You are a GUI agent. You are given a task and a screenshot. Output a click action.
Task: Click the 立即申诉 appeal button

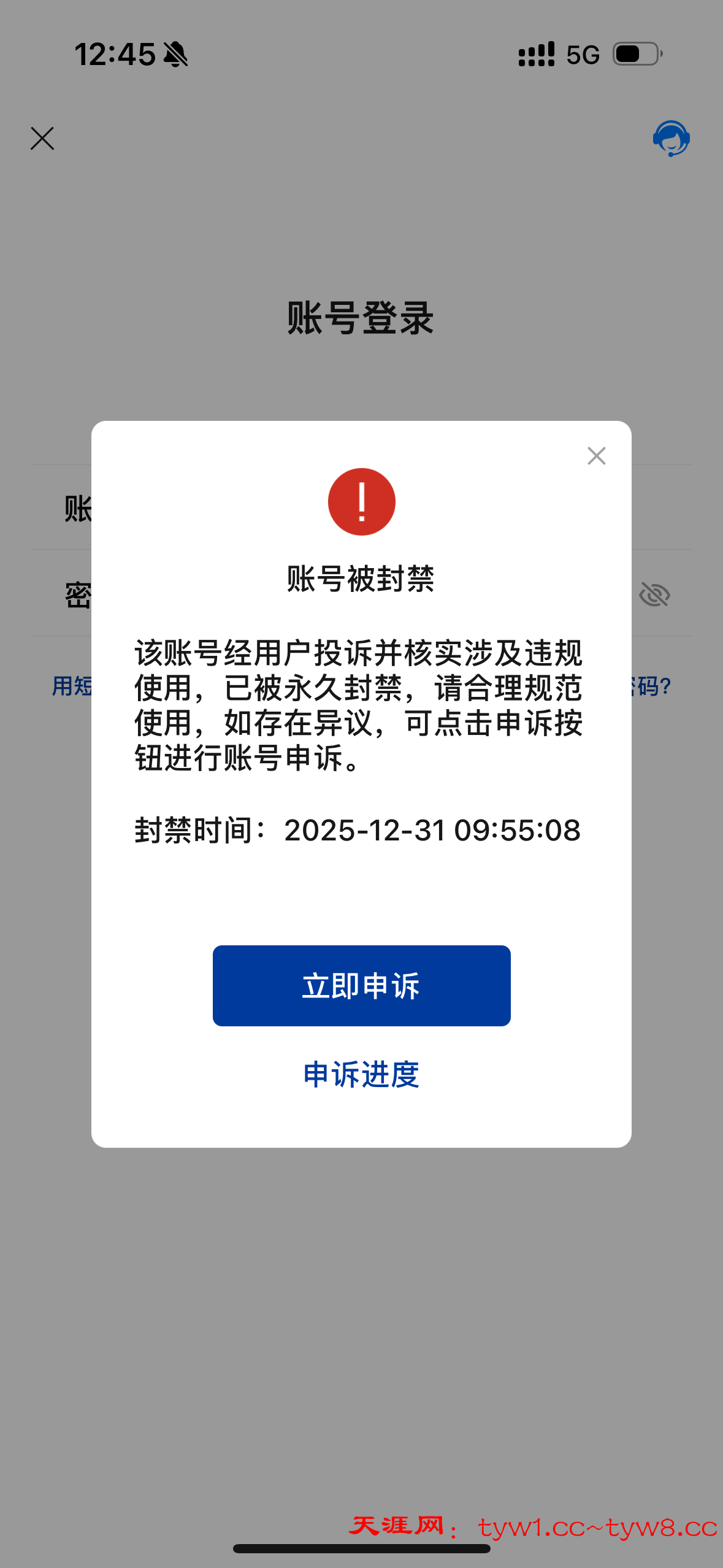click(361, 985)
